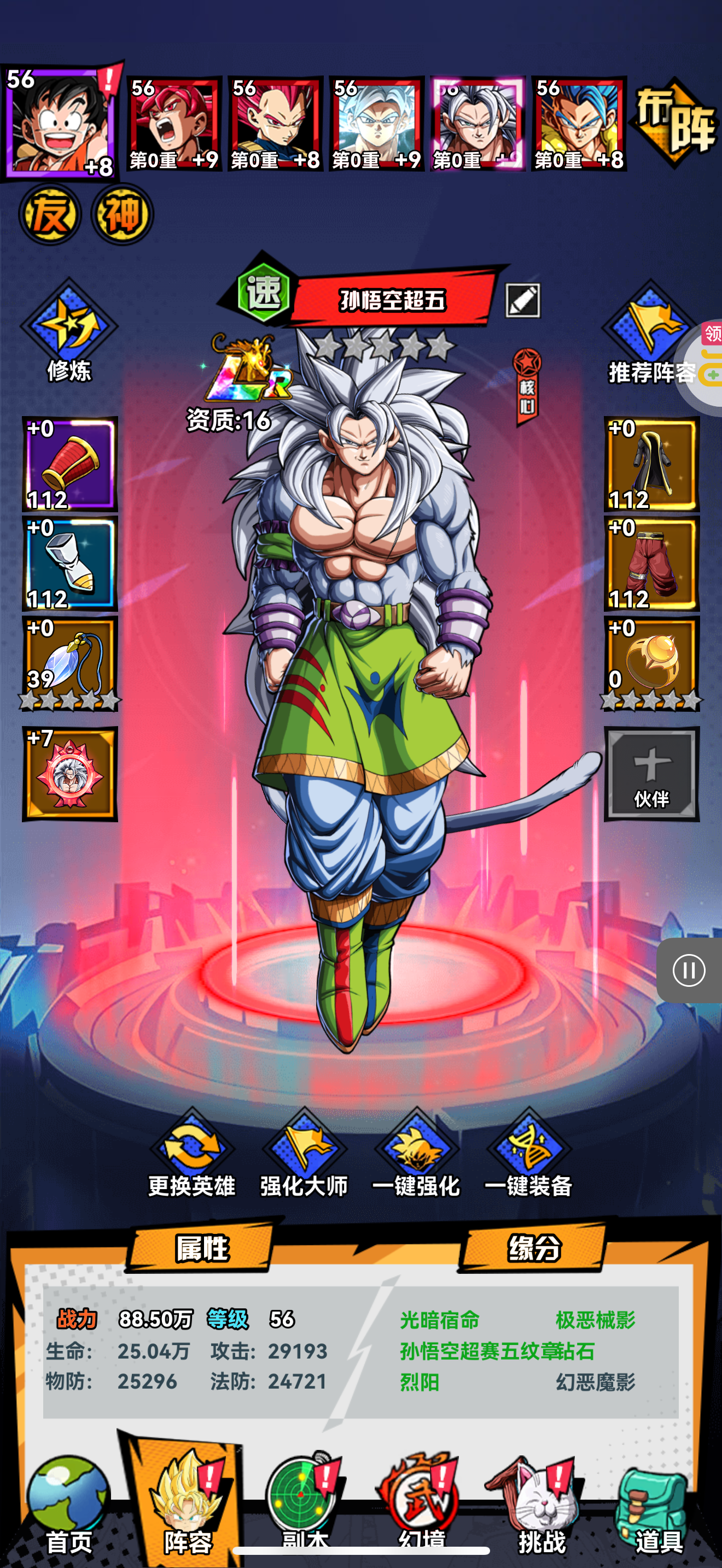Switch to the 综分 tab
This screenshot has width=722, height=1568.
(x=534, y=1248)
